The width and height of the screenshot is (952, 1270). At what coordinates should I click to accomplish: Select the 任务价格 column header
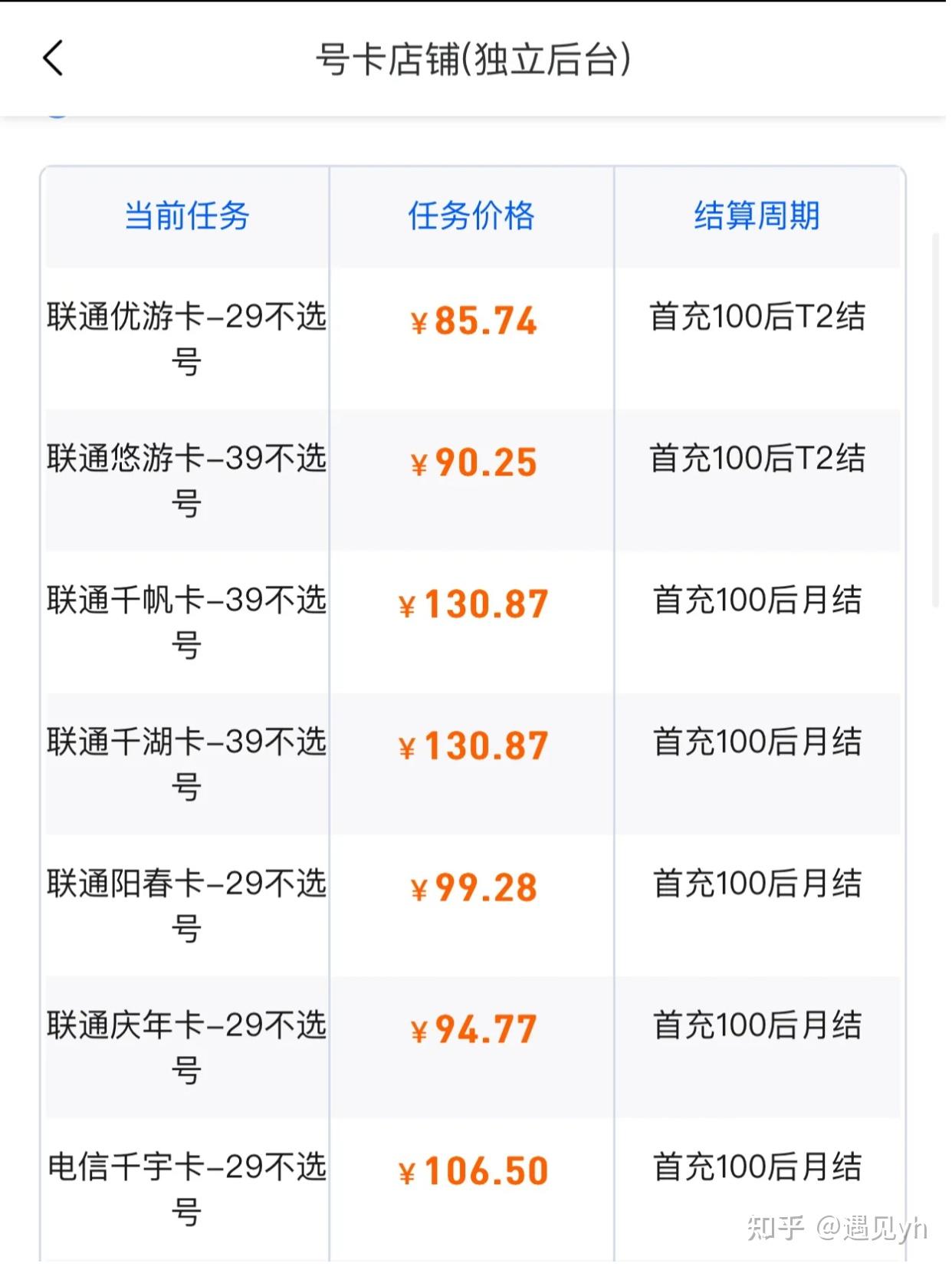click(x=471, y=217)
